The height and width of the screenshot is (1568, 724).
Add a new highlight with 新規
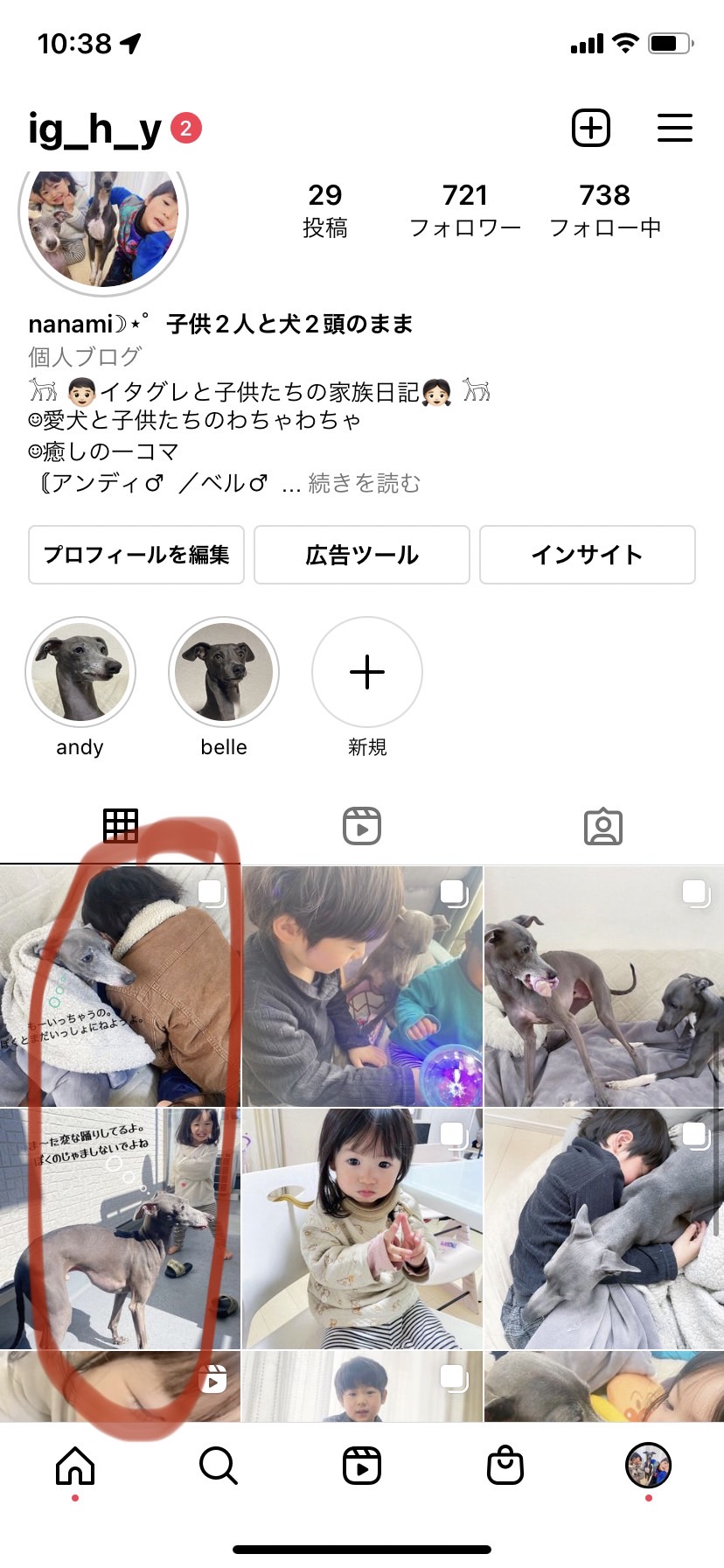[367, 672]
